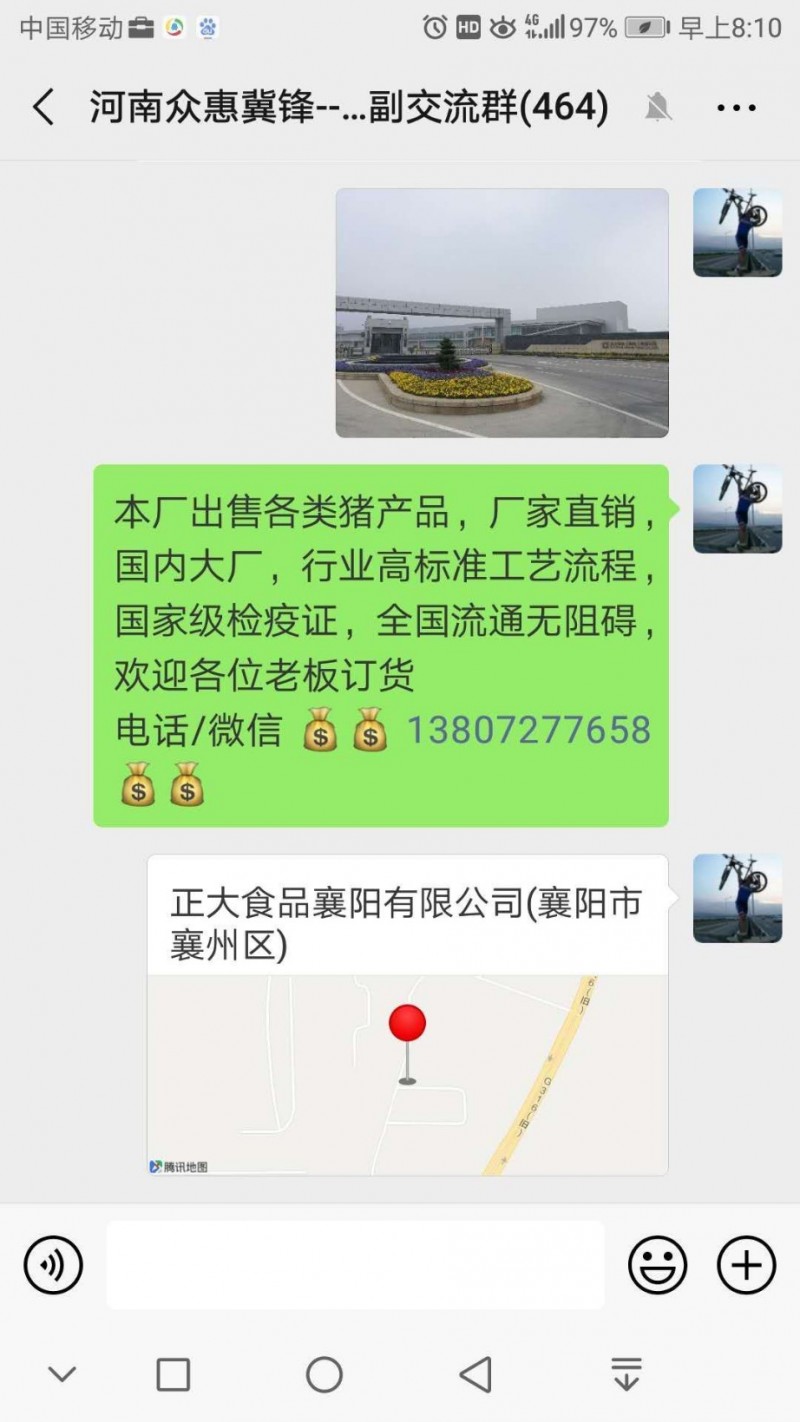Hide the navigation bar with the chevron
The height and width of the screenshot is (1422, 800).
pos(62,1374)
